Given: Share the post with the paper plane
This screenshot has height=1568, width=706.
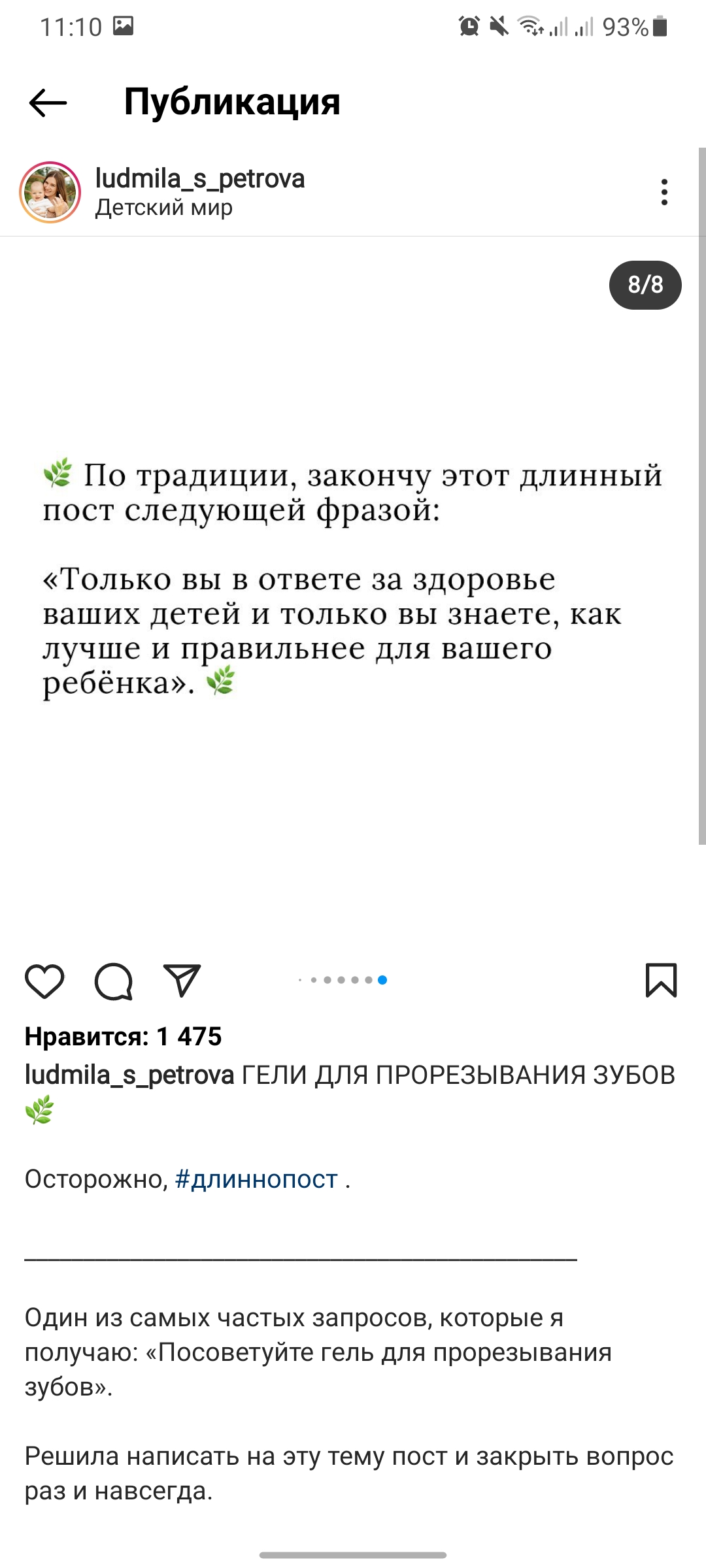Looking at the screenshot, I should [x=182, y=980].
